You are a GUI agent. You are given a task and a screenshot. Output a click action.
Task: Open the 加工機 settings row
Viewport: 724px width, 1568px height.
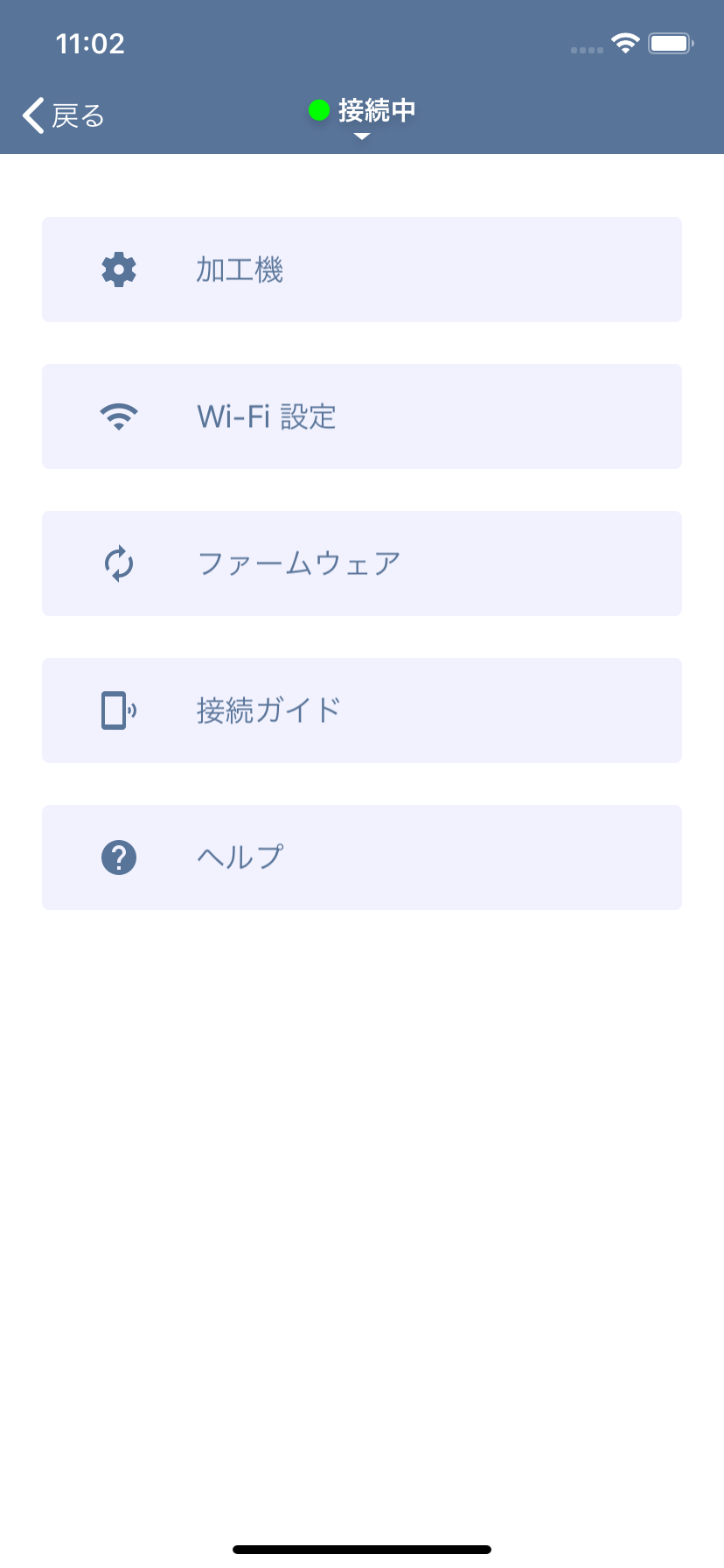click(x=362, y=269)
